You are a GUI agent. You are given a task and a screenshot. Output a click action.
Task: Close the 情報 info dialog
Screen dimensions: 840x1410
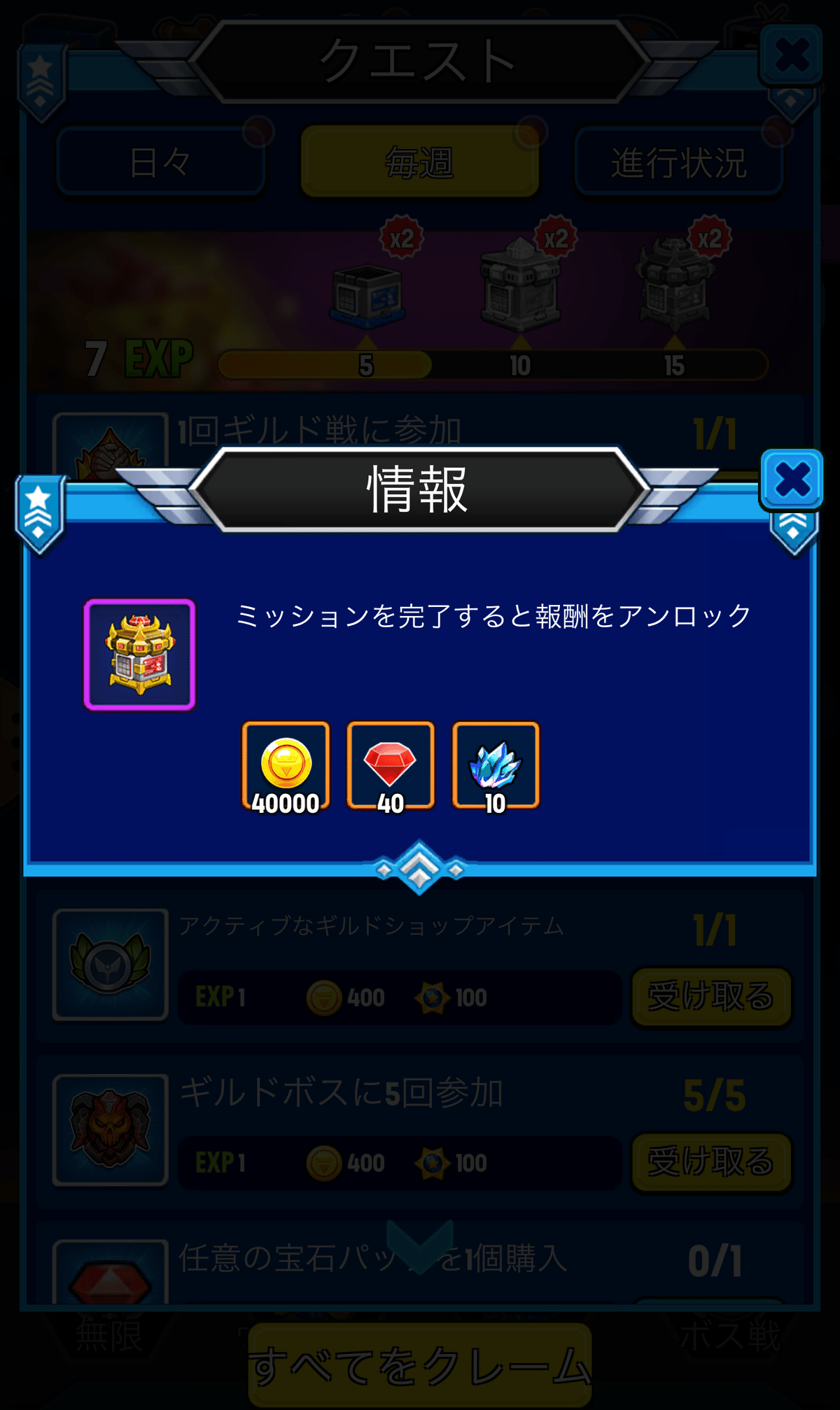tap(792, 480)
